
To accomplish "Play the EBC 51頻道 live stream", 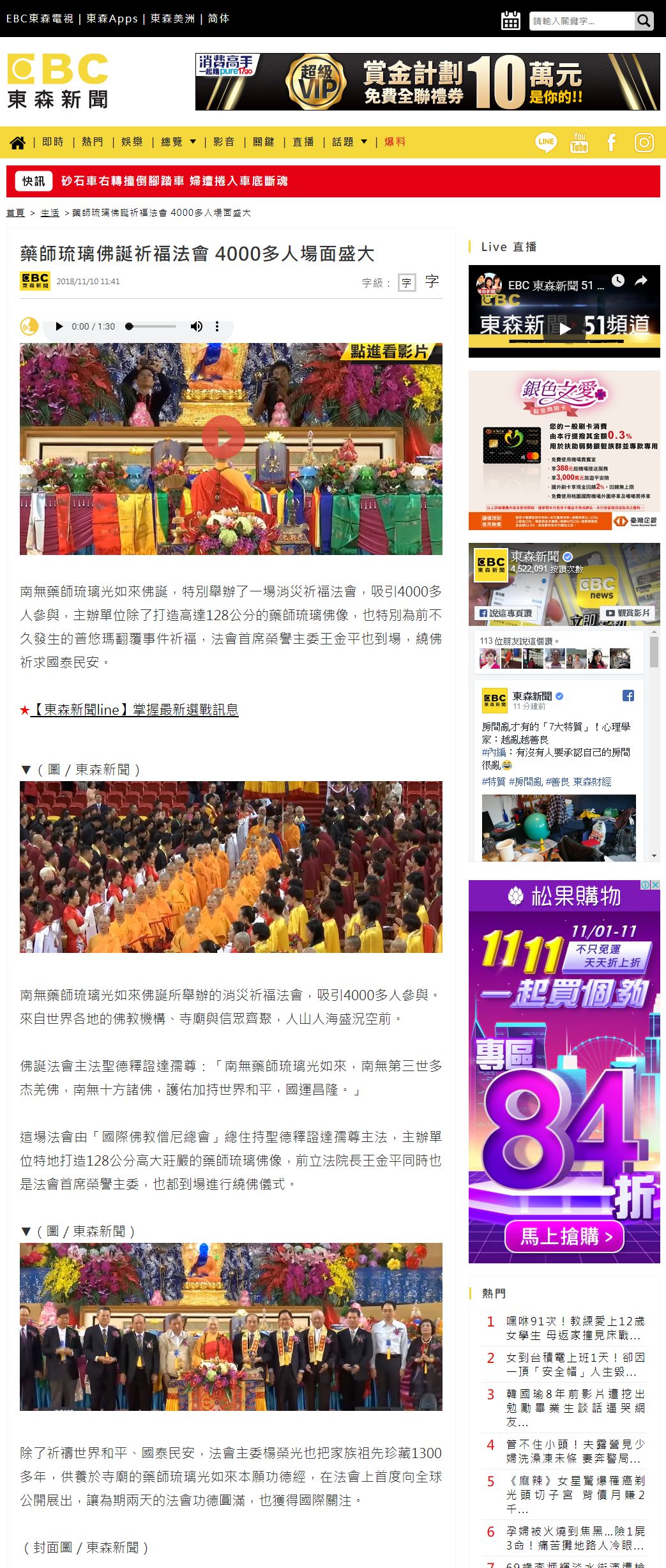I will coord(564,328).
